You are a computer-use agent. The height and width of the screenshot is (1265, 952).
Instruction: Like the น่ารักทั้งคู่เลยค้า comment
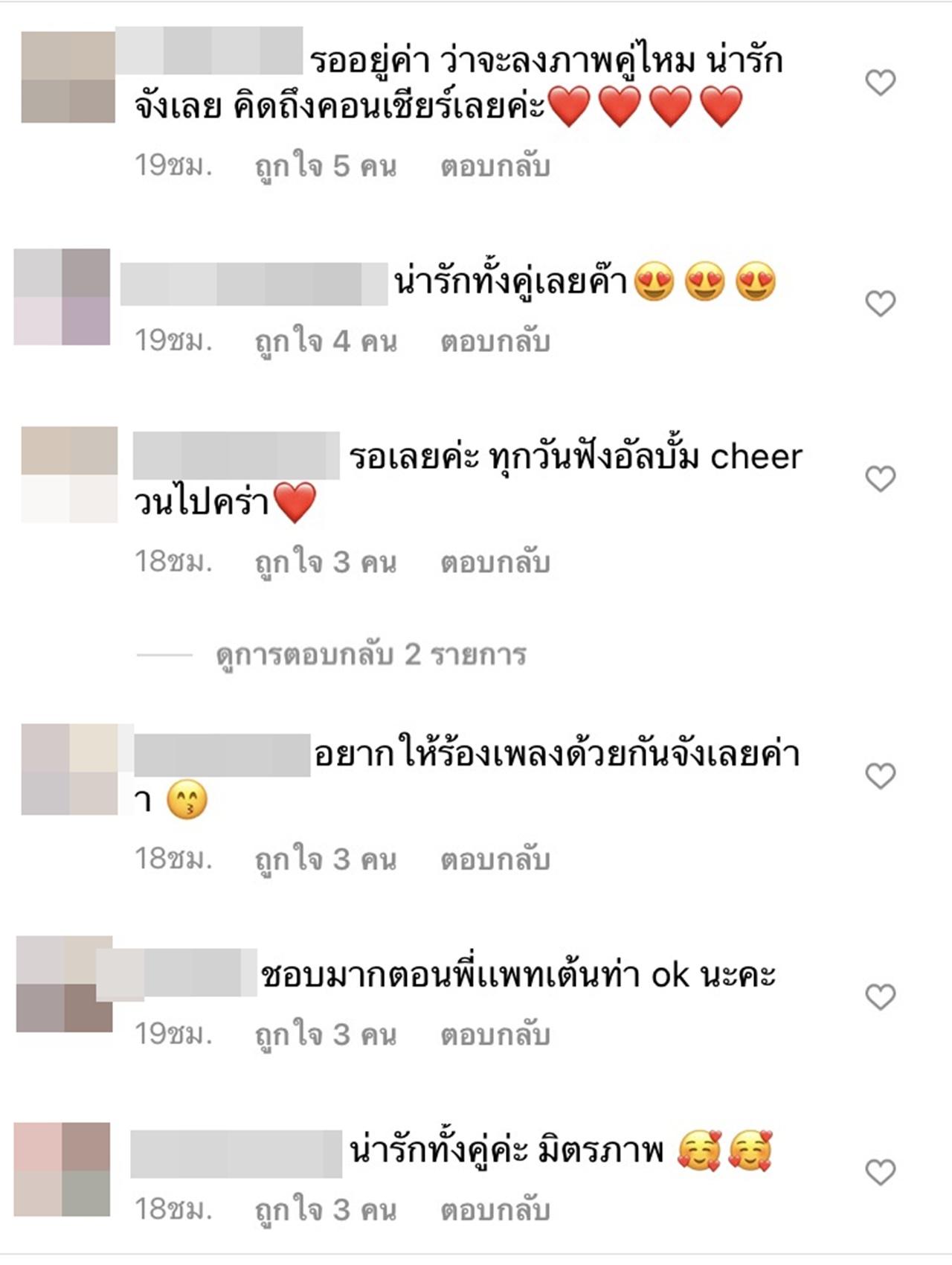tap(880, 304)
